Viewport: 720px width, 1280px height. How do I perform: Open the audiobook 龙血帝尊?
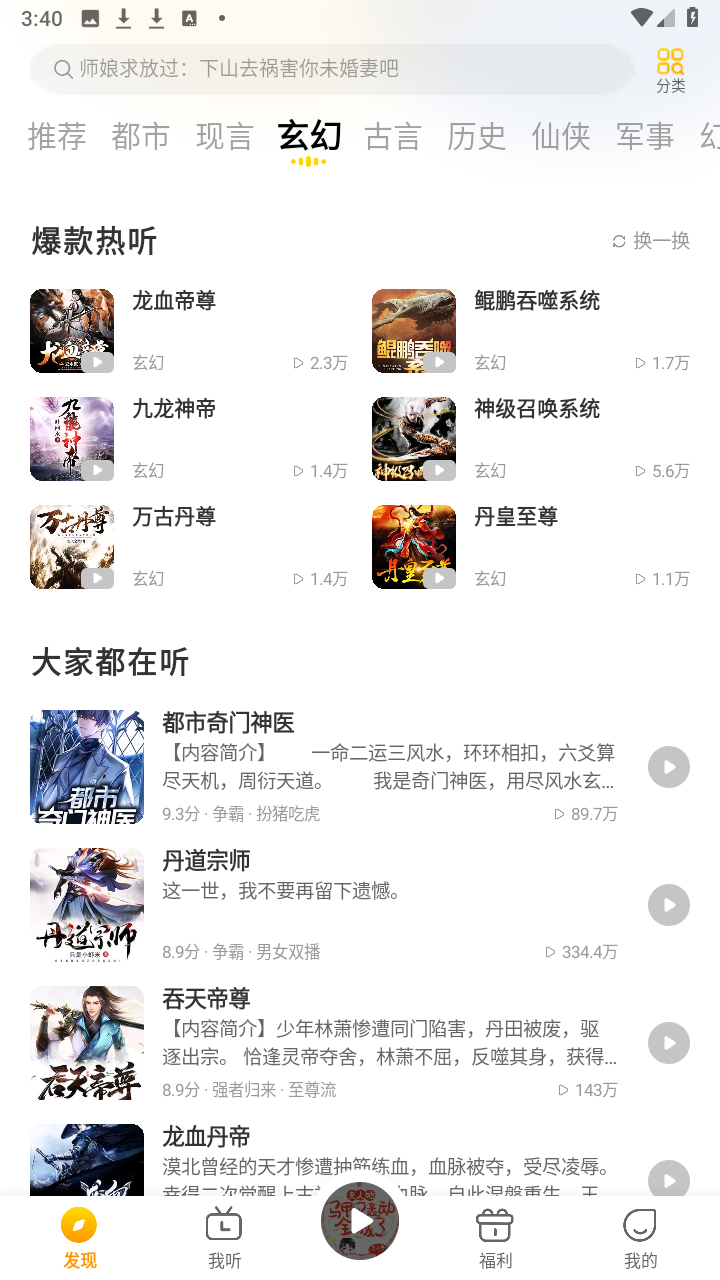click(189, 331)
